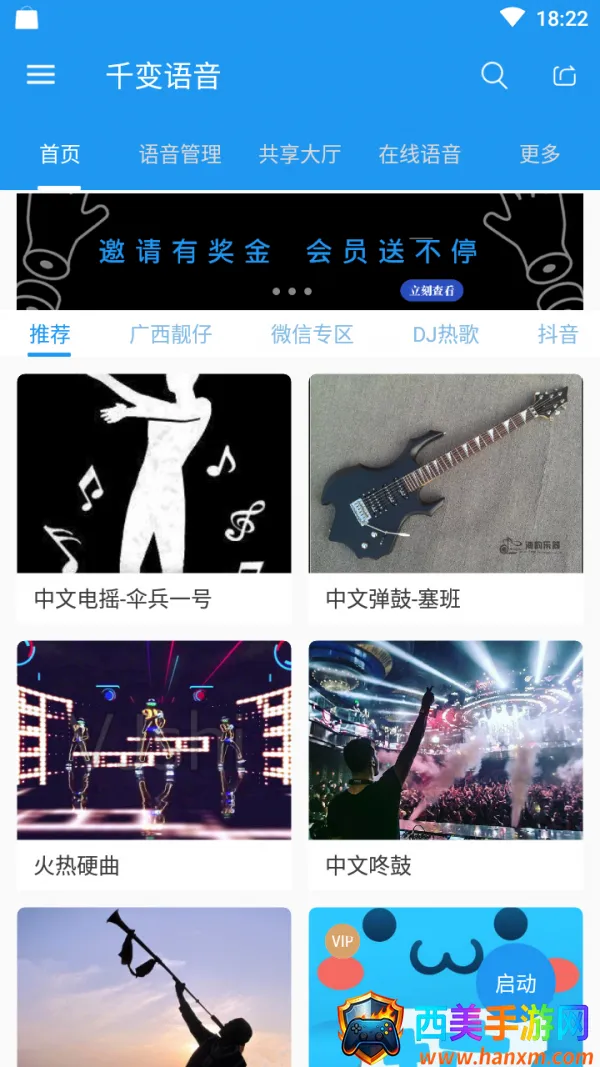Switch to the 首页 tab
The width and height of the screenshot is (600, 1067).
point(60,154)
